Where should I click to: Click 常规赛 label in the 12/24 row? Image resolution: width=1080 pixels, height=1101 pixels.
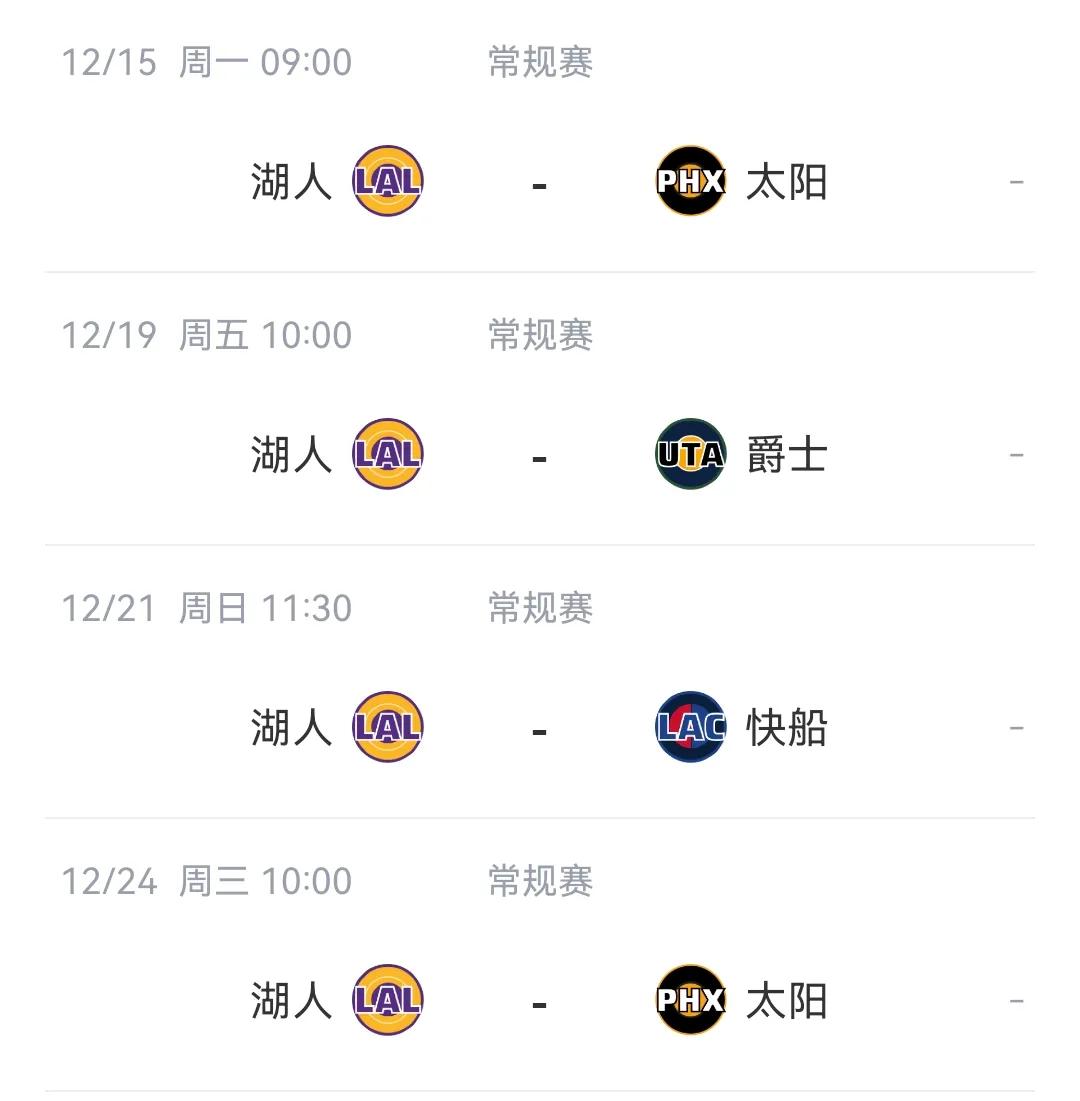(x=538, y=882)
